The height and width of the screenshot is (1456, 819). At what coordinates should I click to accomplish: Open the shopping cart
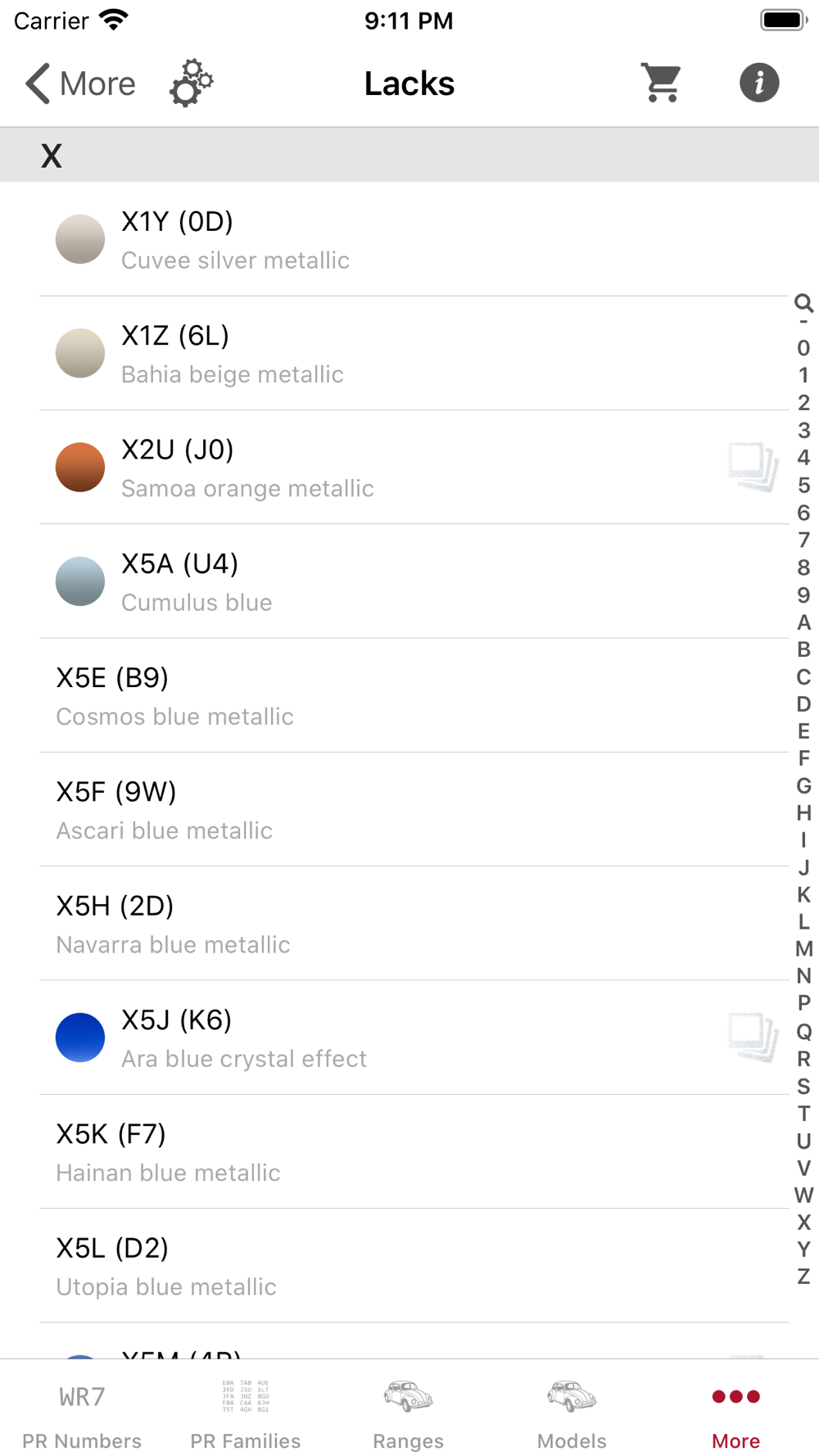[x=662, y=83]
